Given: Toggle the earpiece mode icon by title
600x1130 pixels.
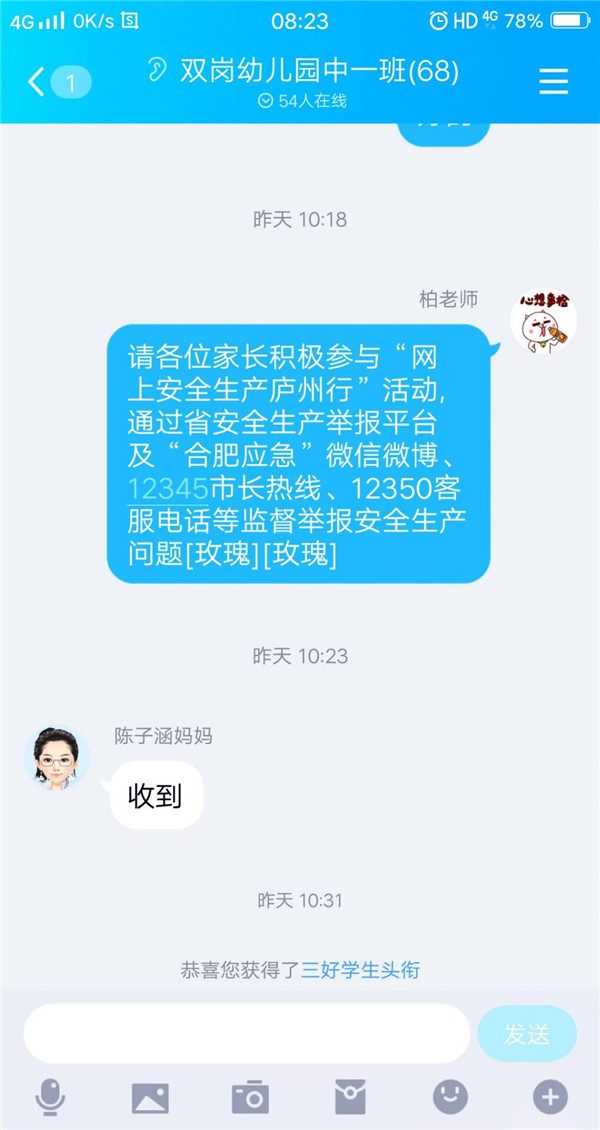Looking at the screenshot, I should pyautogui.click(x=156, y=72).
